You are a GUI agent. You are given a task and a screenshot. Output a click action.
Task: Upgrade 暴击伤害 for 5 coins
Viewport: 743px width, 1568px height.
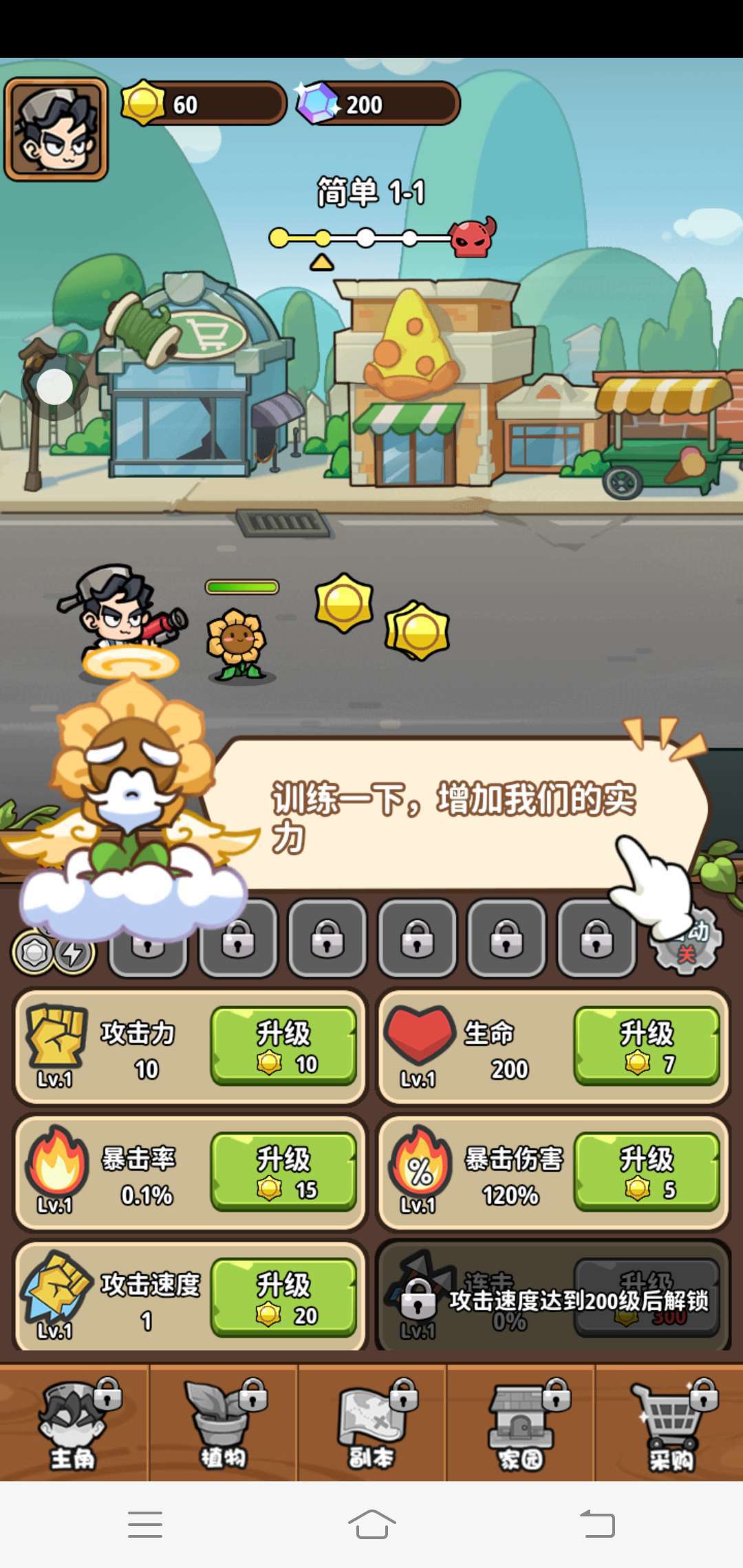click(x=647, y=1172)
